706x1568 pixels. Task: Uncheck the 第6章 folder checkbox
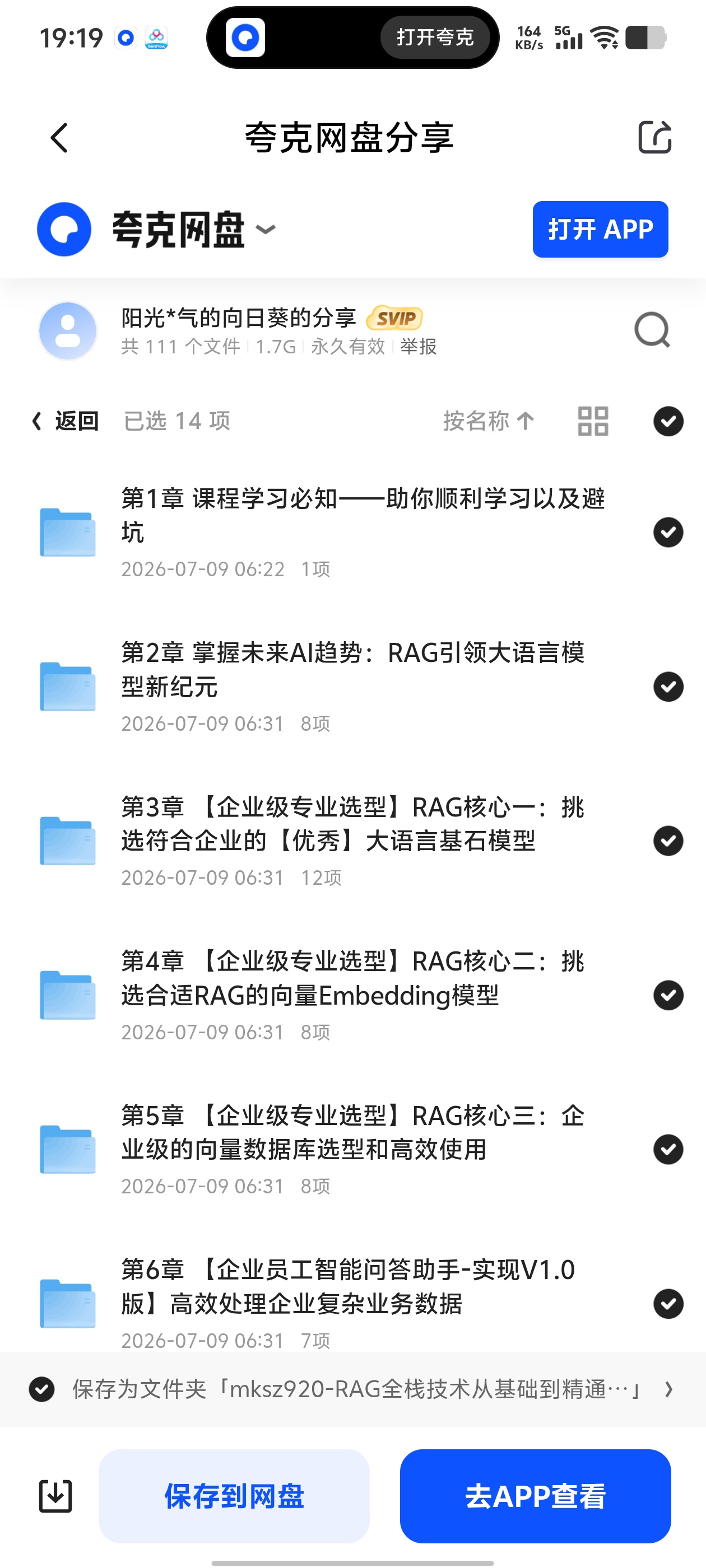coord(668,1303)
